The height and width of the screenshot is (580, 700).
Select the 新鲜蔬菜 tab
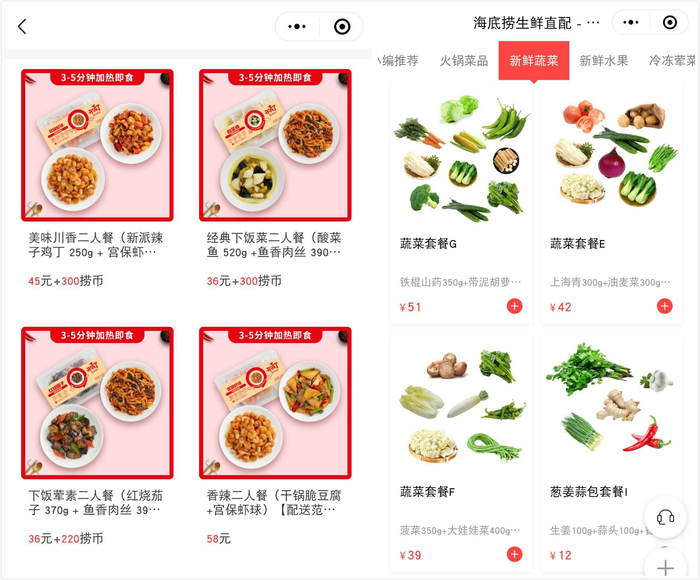(x=533, y=61)
